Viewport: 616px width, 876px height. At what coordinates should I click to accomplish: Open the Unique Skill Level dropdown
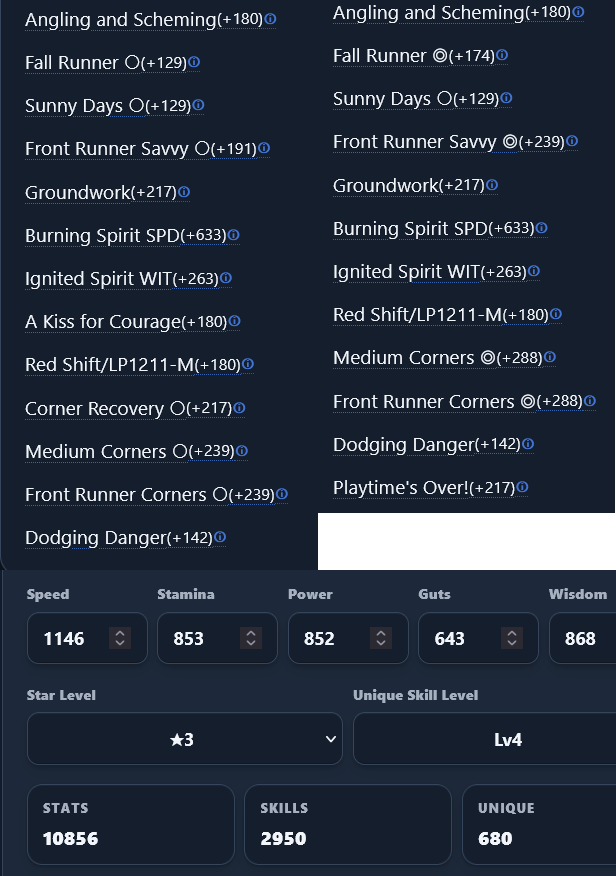485,739
